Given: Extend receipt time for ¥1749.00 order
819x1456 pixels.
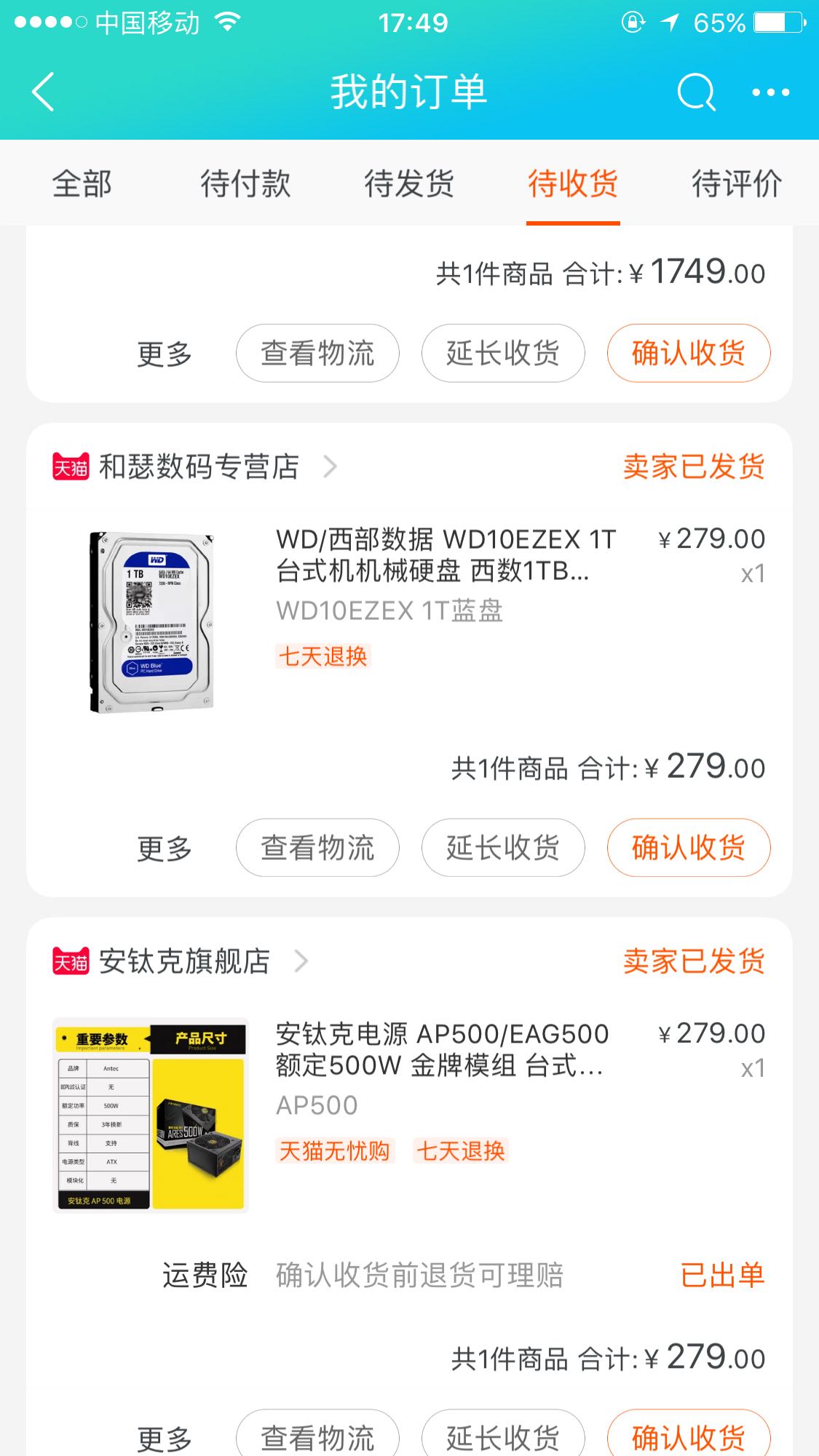Looking at the screenshot, I should click(502, 354).
